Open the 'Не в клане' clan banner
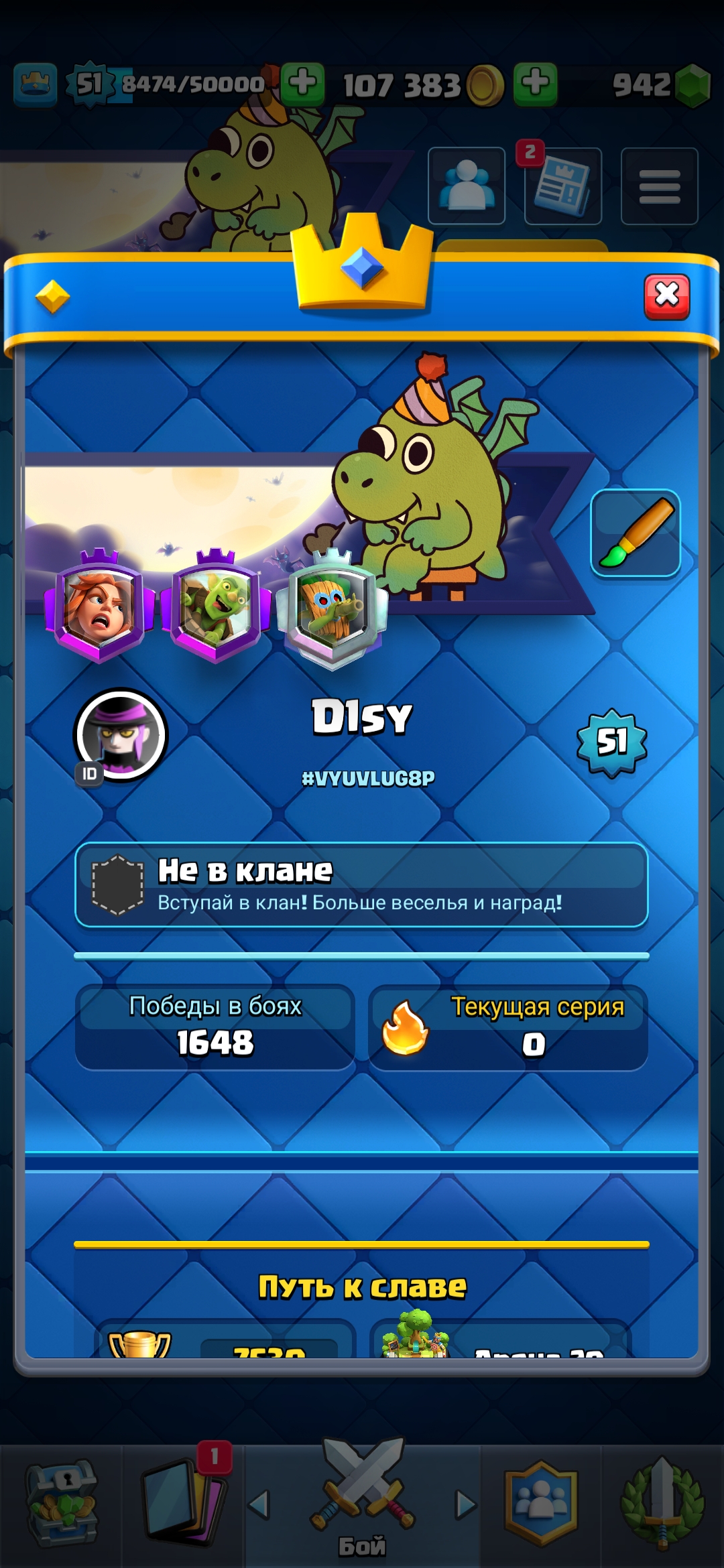The width and height of the screenshot is (724, 1568). 361,885
